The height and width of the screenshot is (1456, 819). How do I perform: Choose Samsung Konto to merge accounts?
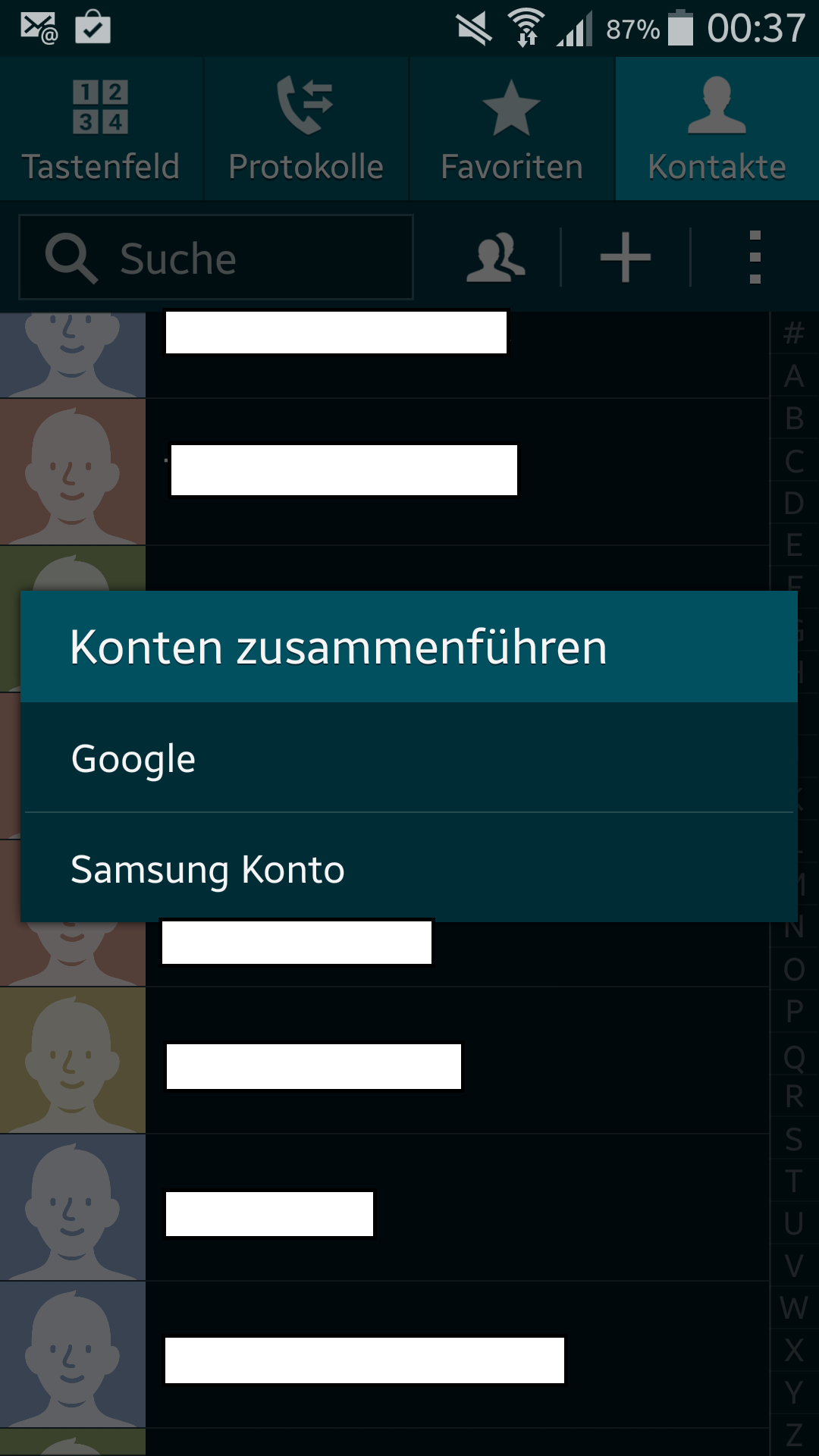click(408, 869)
